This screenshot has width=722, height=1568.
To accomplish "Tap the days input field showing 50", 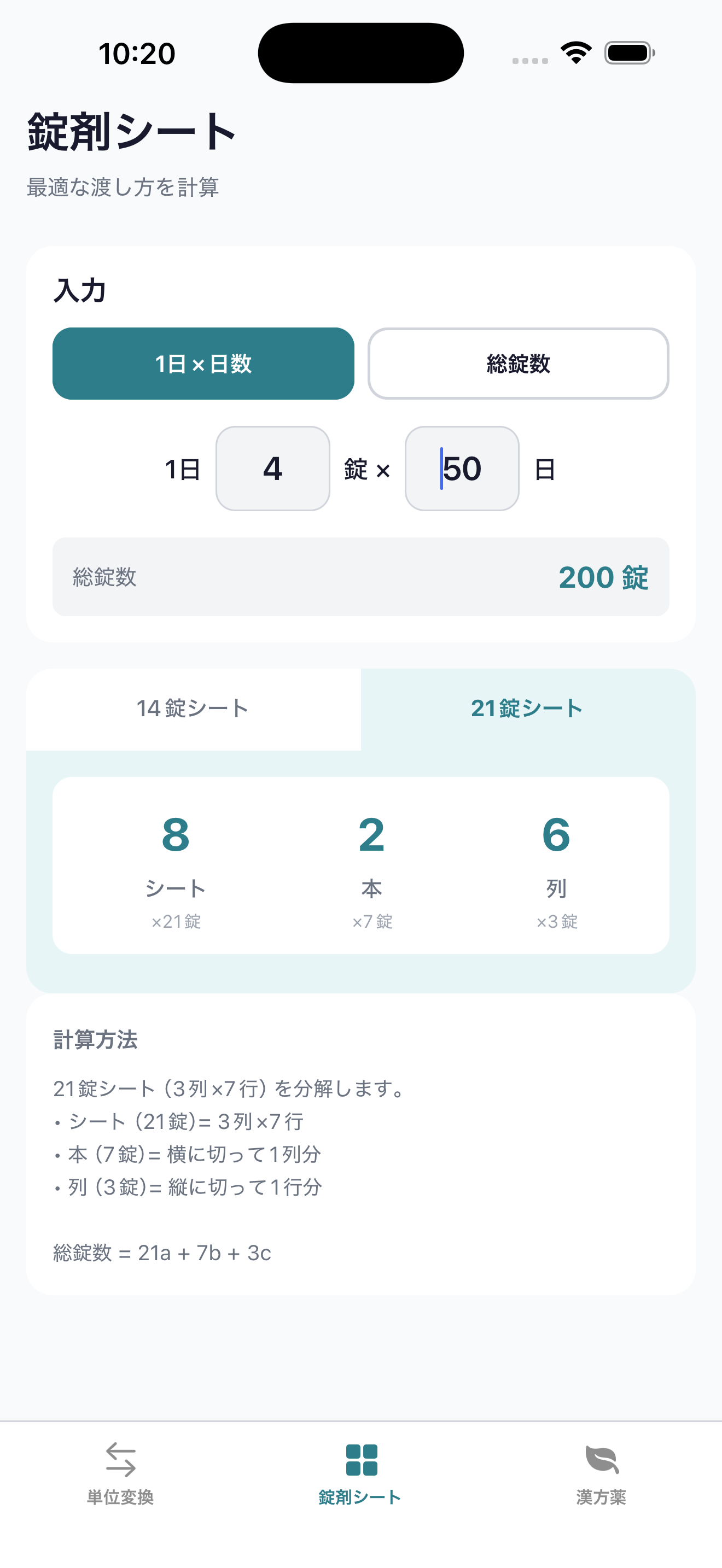I will (x=462, y=469).
